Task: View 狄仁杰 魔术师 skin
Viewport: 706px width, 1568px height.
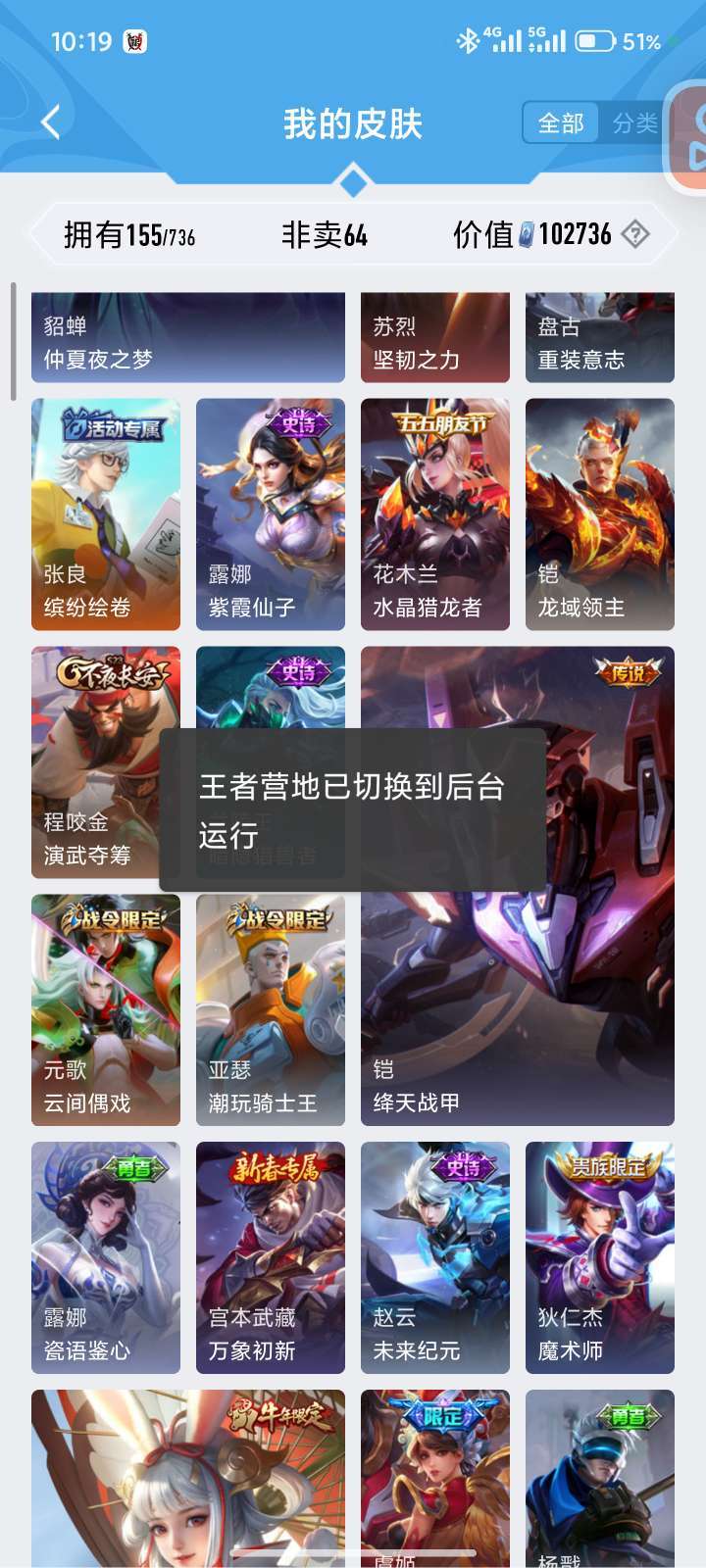Action: tap(600, 1258)
